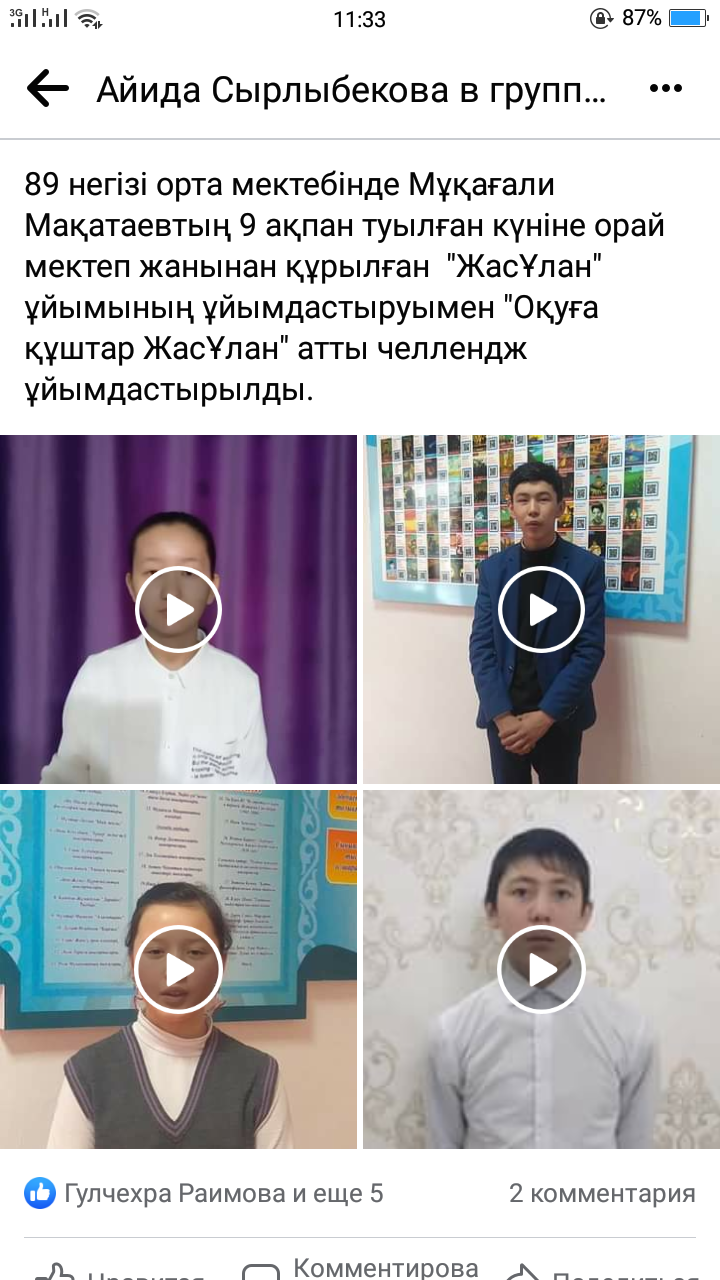The width and height of the screenshot is (720, 1280).
Task: Play the video of girl in gray vest
Action: [178, 969]
